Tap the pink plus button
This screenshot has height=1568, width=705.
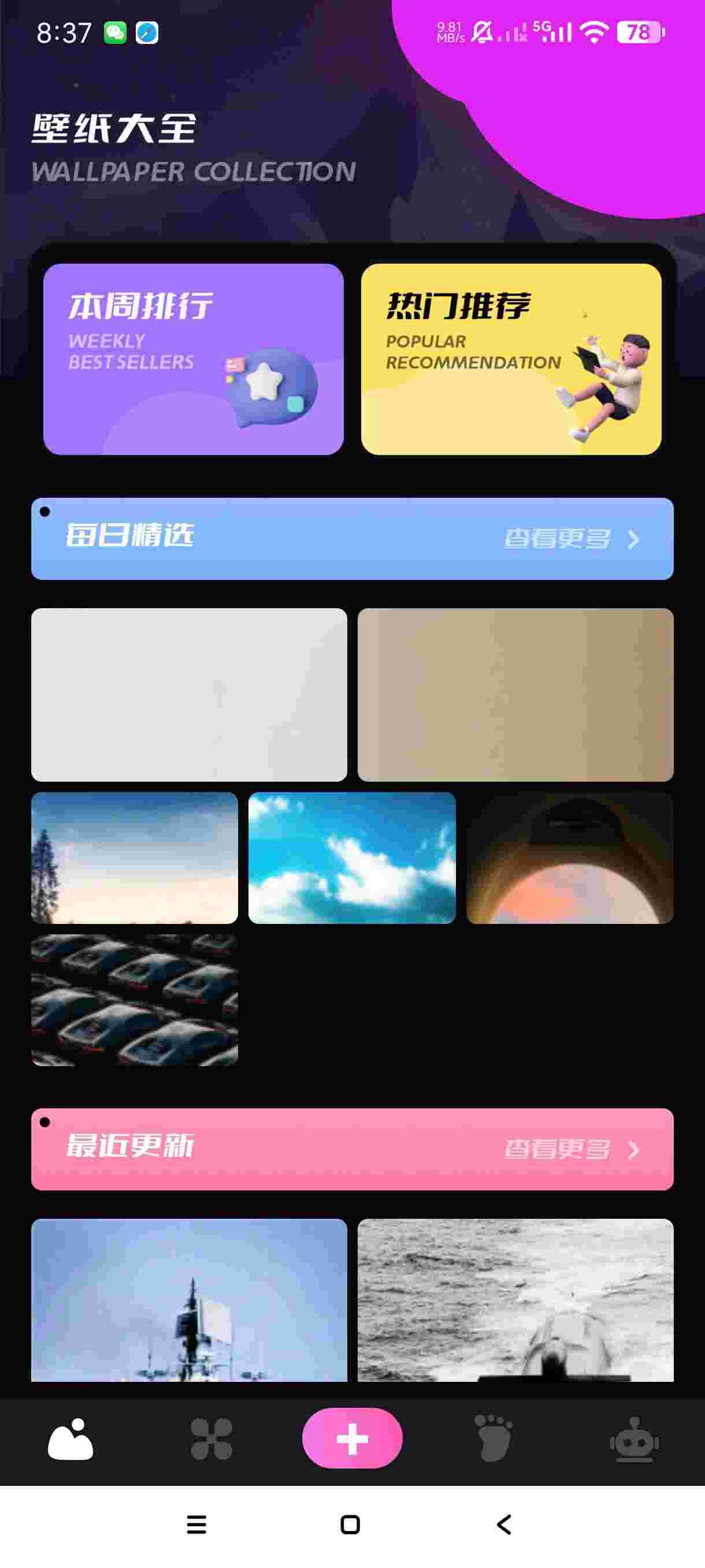click(x=352, y=1438)
